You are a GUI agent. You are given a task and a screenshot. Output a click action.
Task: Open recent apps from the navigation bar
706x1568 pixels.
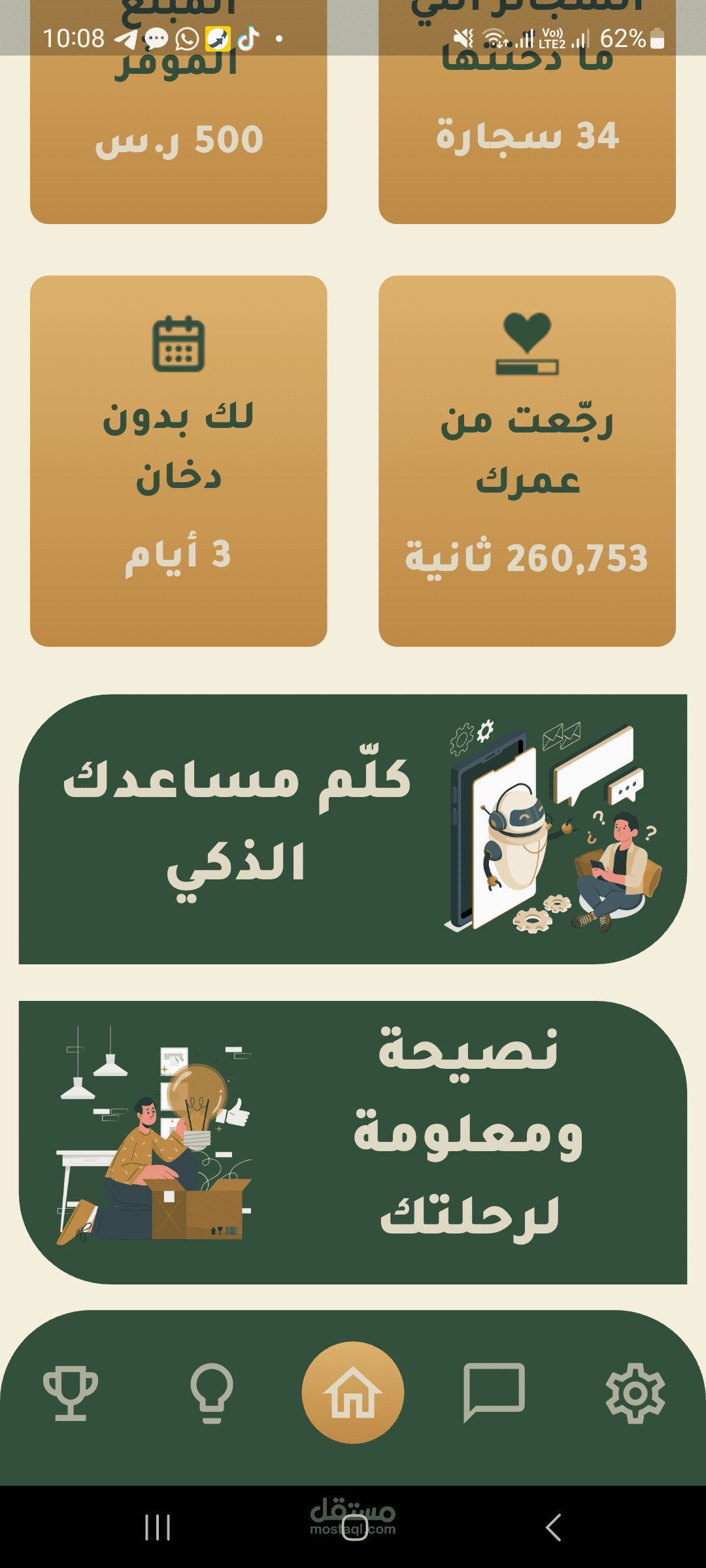click(158, 1527)
